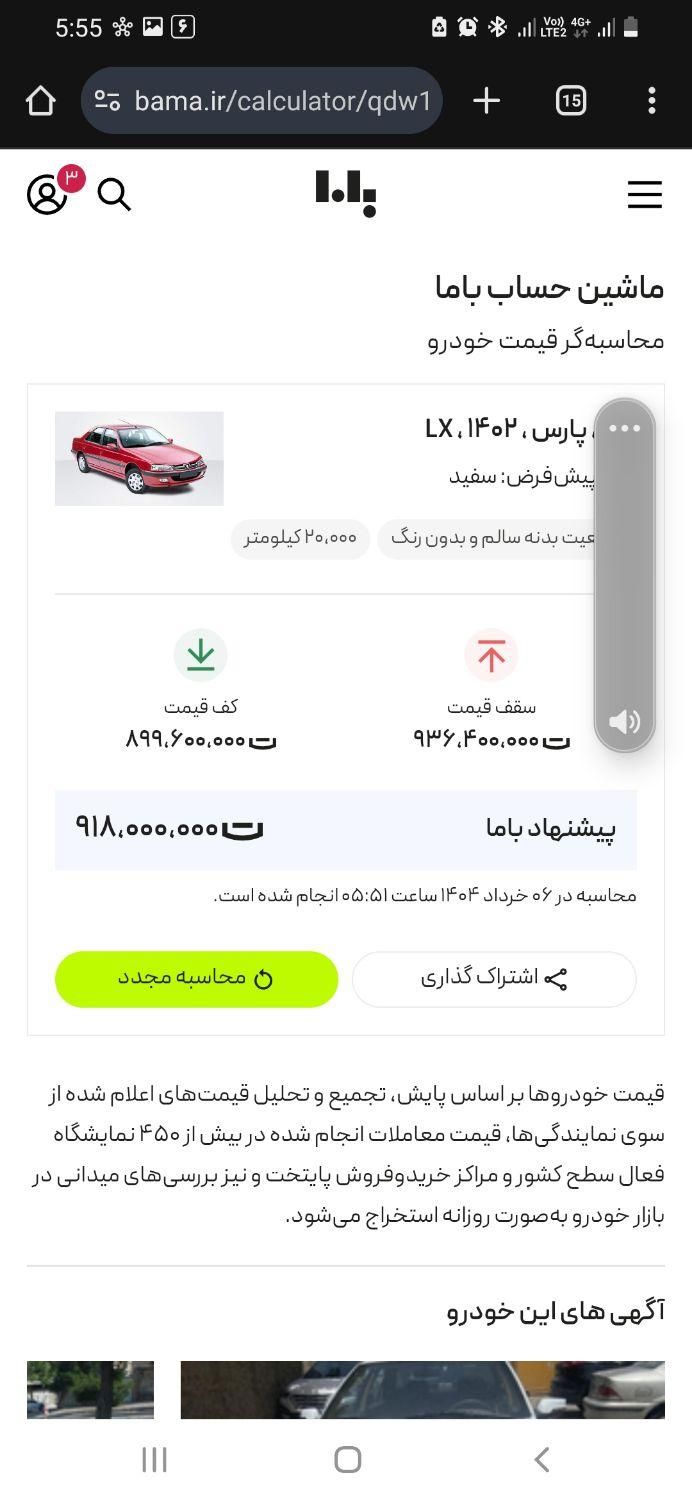Open the tab switcher showing 15 tabs
The height and width of the screenshot is (1500, 692).
click(570, 101)
